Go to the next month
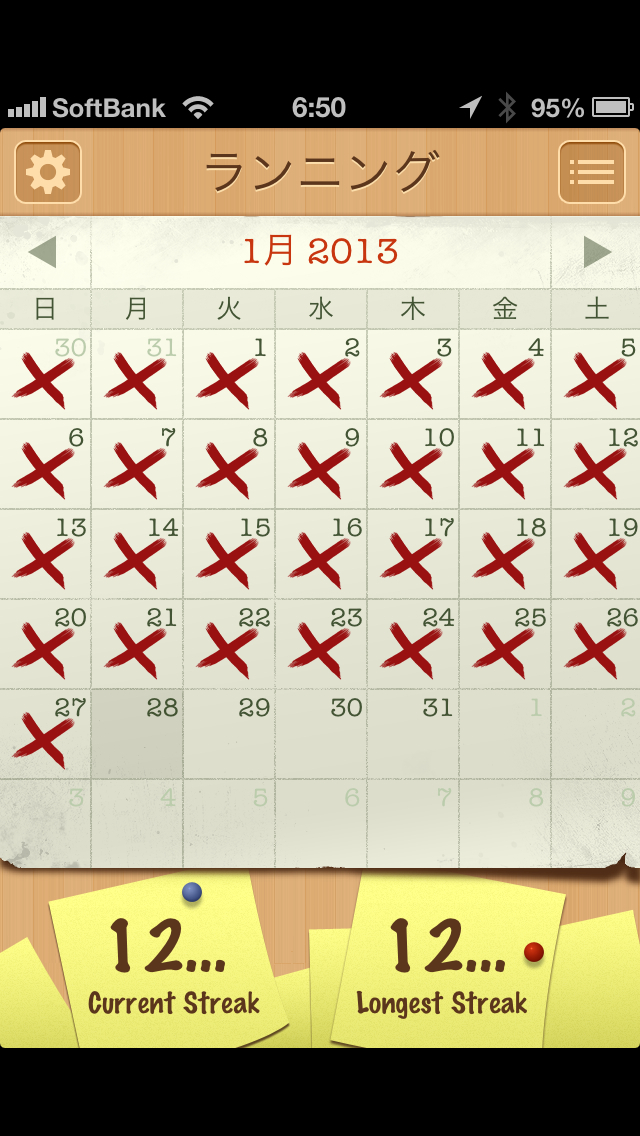 (597, 252)
